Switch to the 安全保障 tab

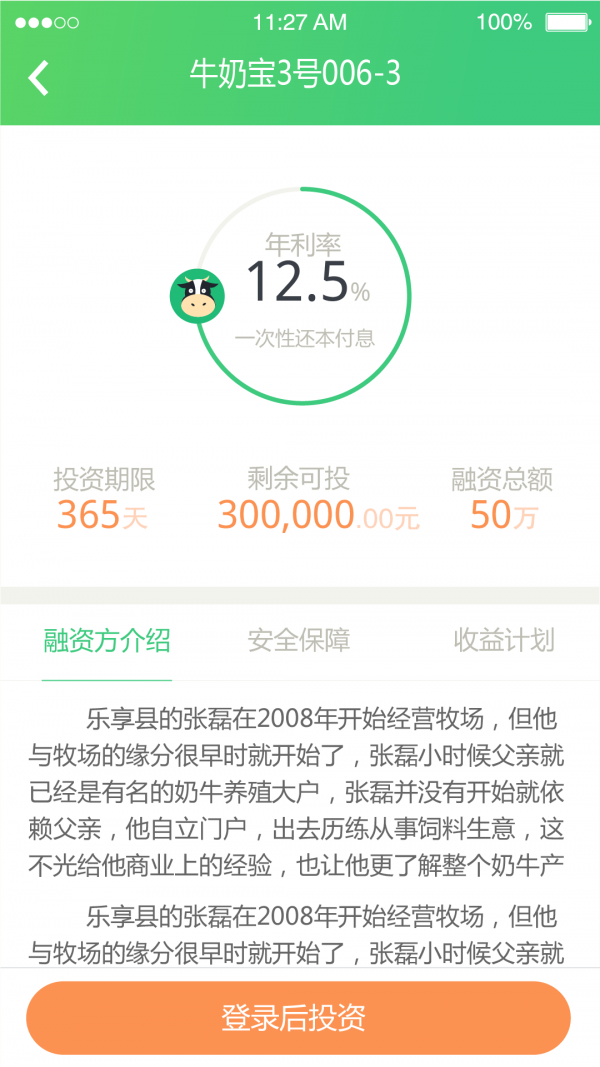pos(299,641)
